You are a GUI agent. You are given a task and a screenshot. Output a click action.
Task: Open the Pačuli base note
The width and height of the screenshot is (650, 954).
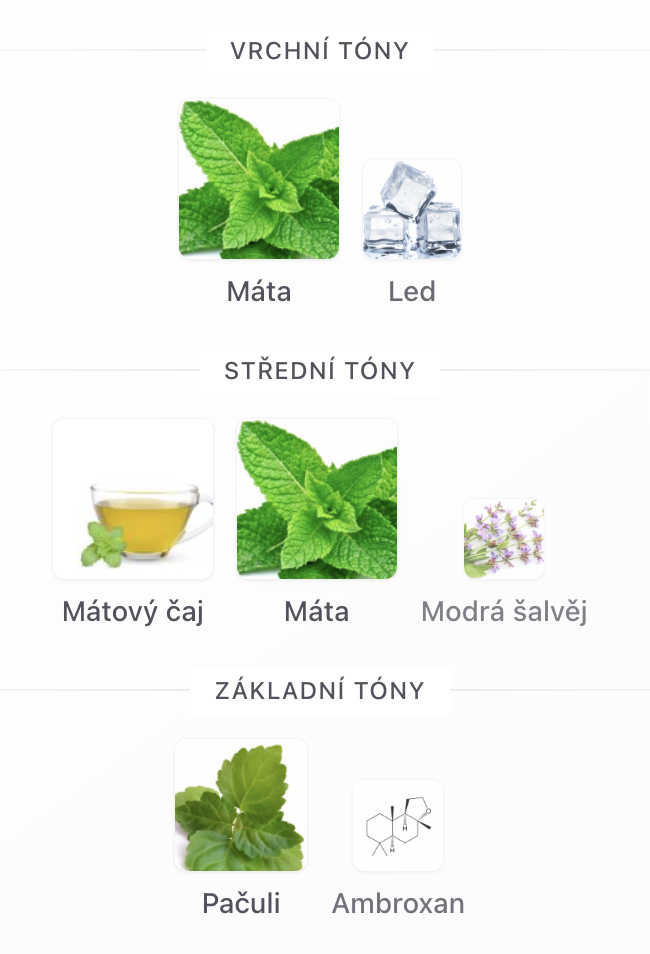241,806
